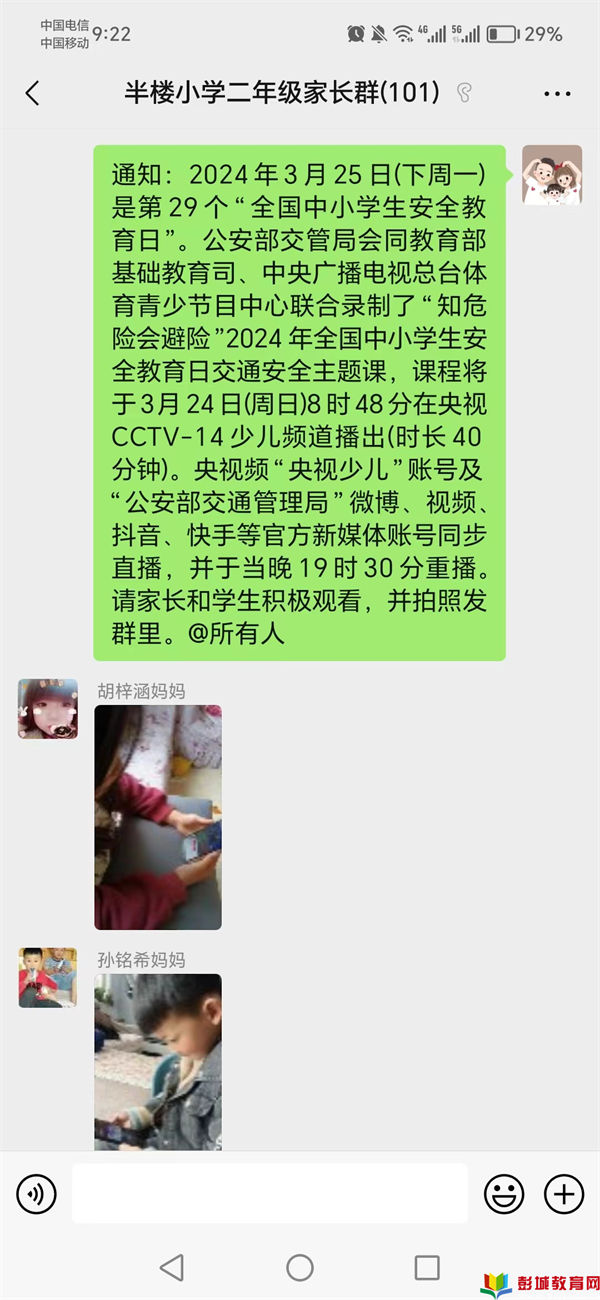Open the notice sender's avatar
The width and height of the screenshot is (600, 1300).
pyautogui.click(x=552, y=175)
